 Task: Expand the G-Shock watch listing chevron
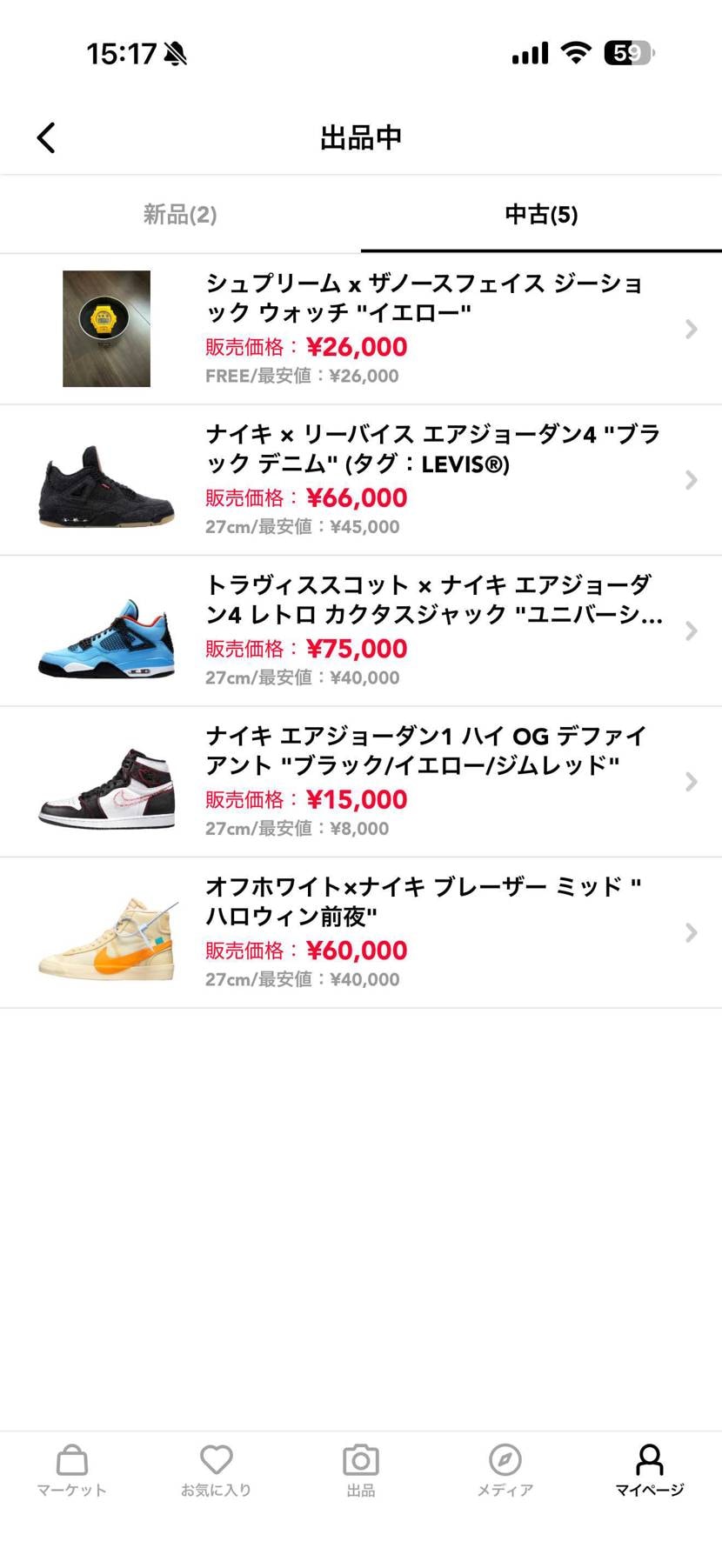[692, 329]
